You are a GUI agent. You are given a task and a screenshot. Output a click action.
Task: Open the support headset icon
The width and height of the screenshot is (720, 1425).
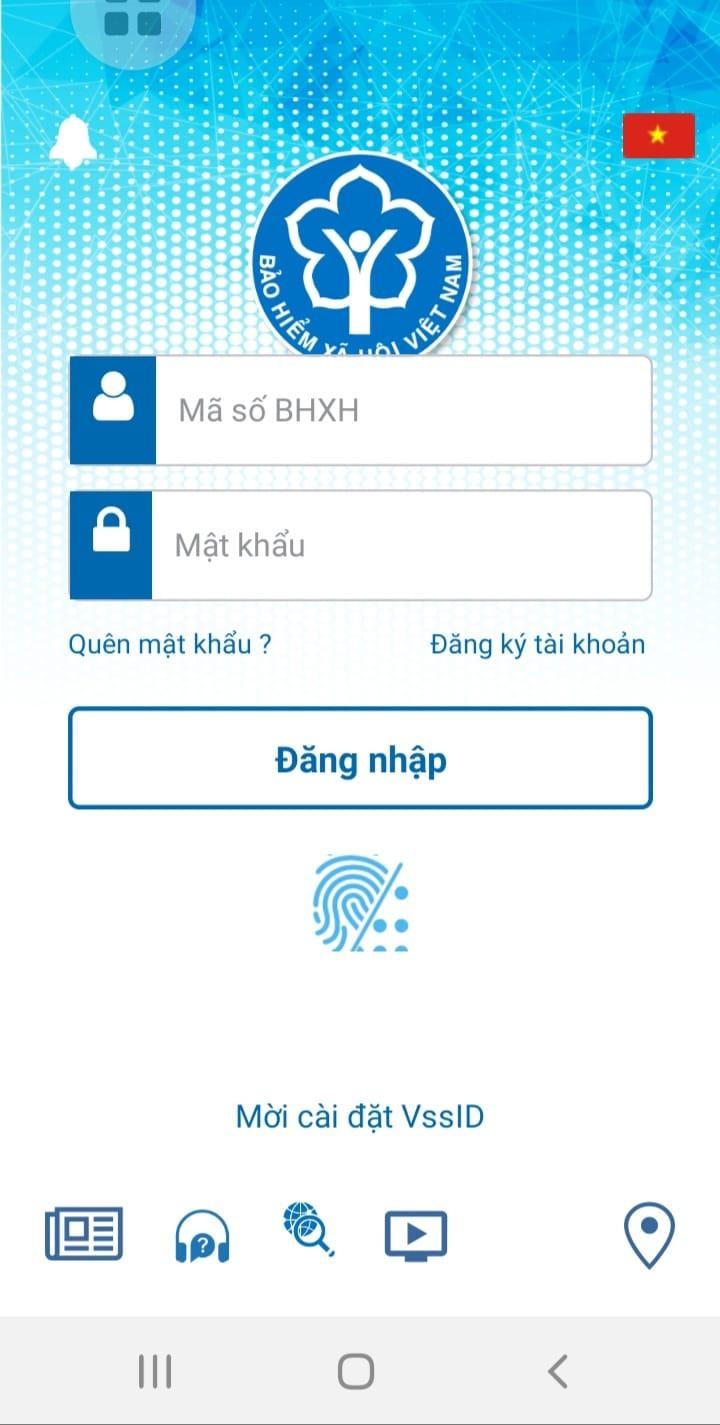(x=202, y=1237)
